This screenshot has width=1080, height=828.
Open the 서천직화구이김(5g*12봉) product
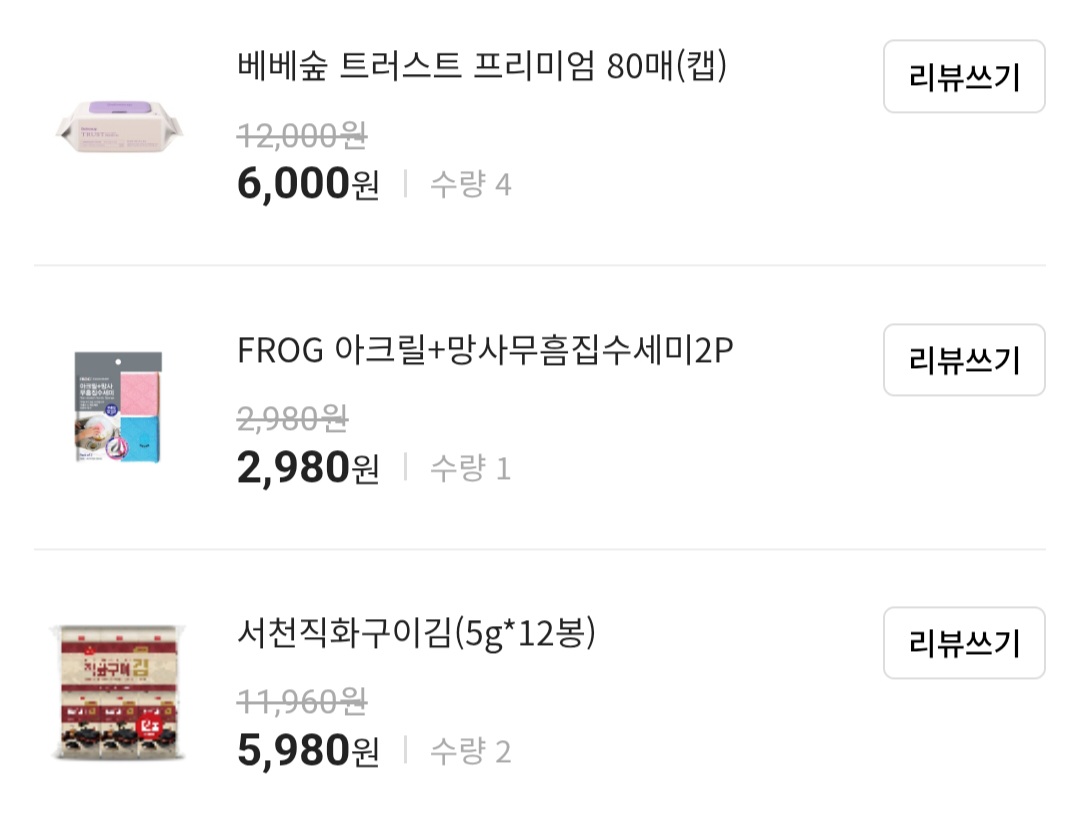tap(416, 633)
